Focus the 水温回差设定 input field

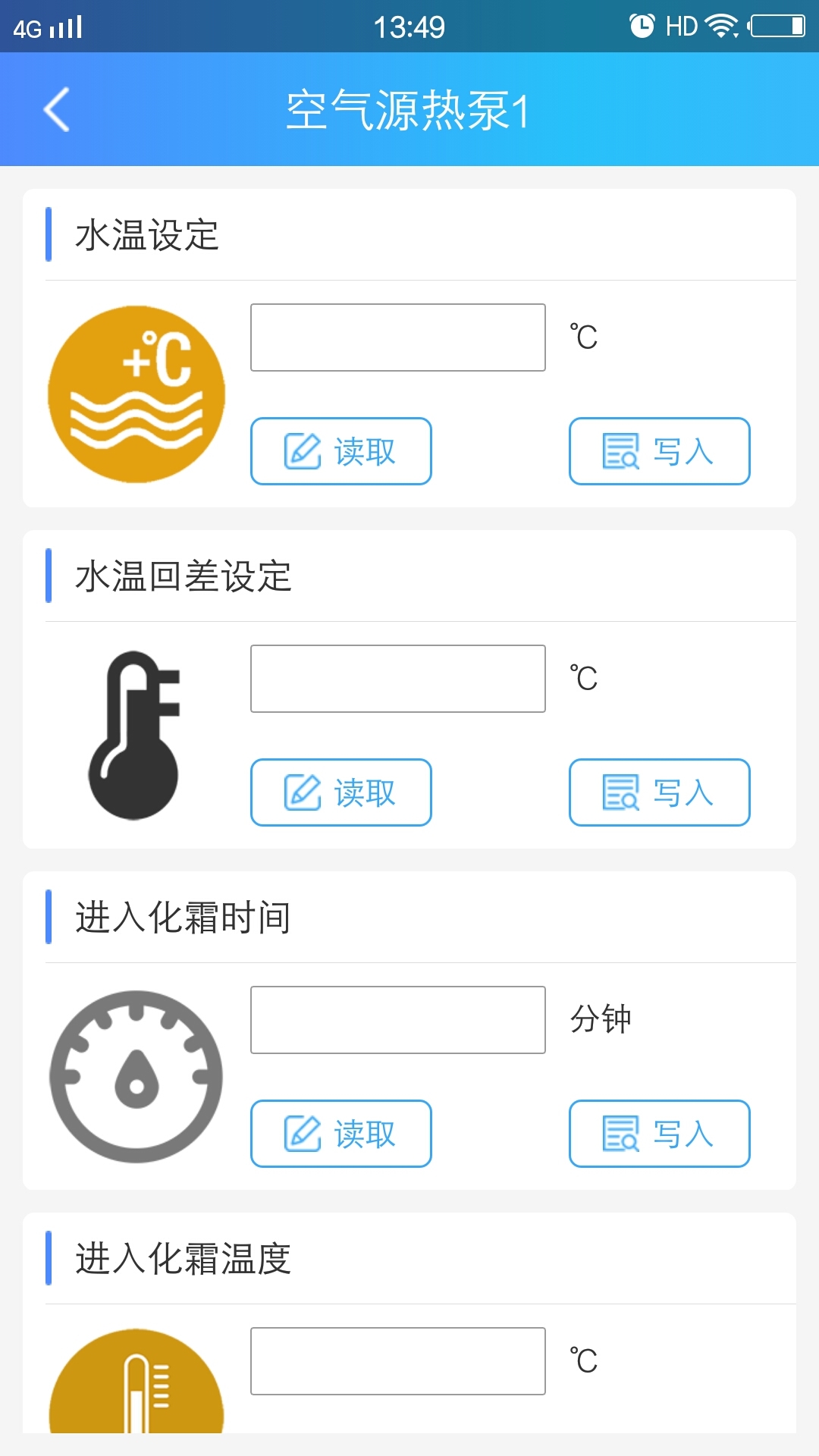397,679
